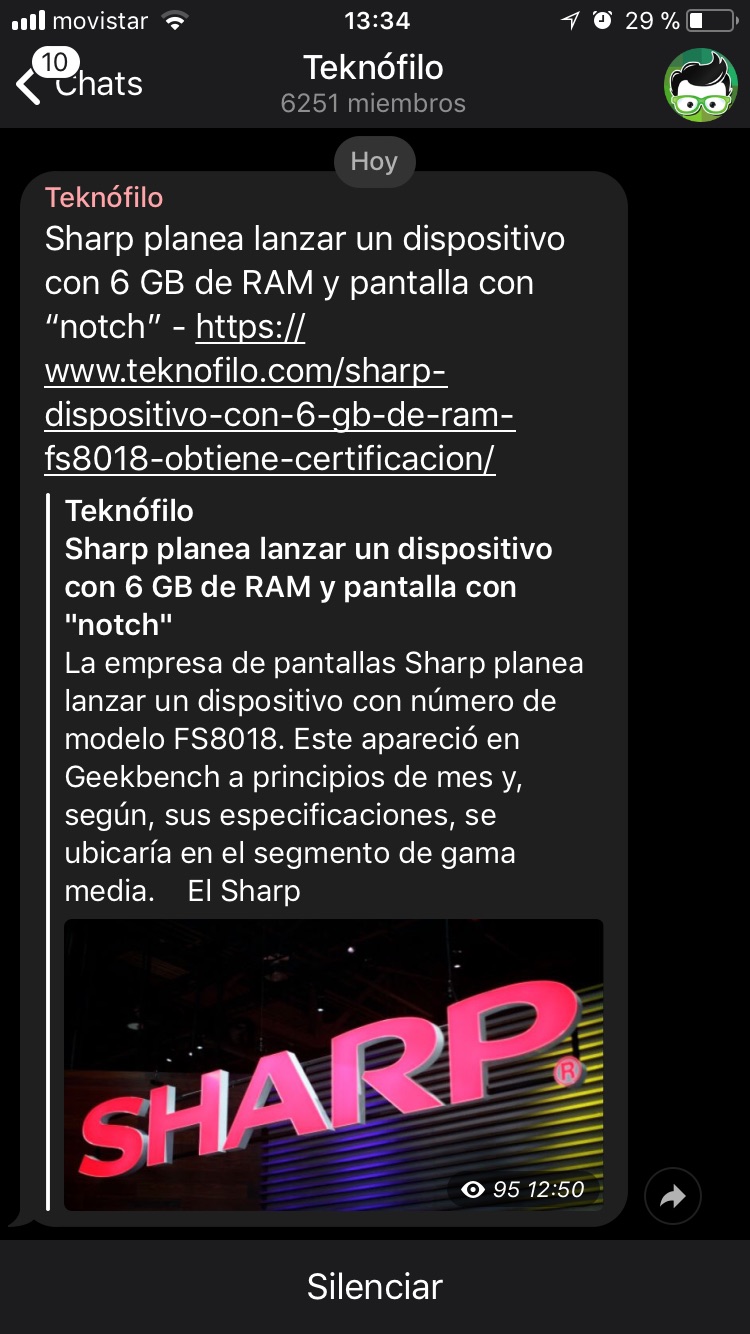Image resolution: width=750 pixels, height=1334 pixels.
Task: Mute the channel with Silenciar
Action: click(375, 1286)
